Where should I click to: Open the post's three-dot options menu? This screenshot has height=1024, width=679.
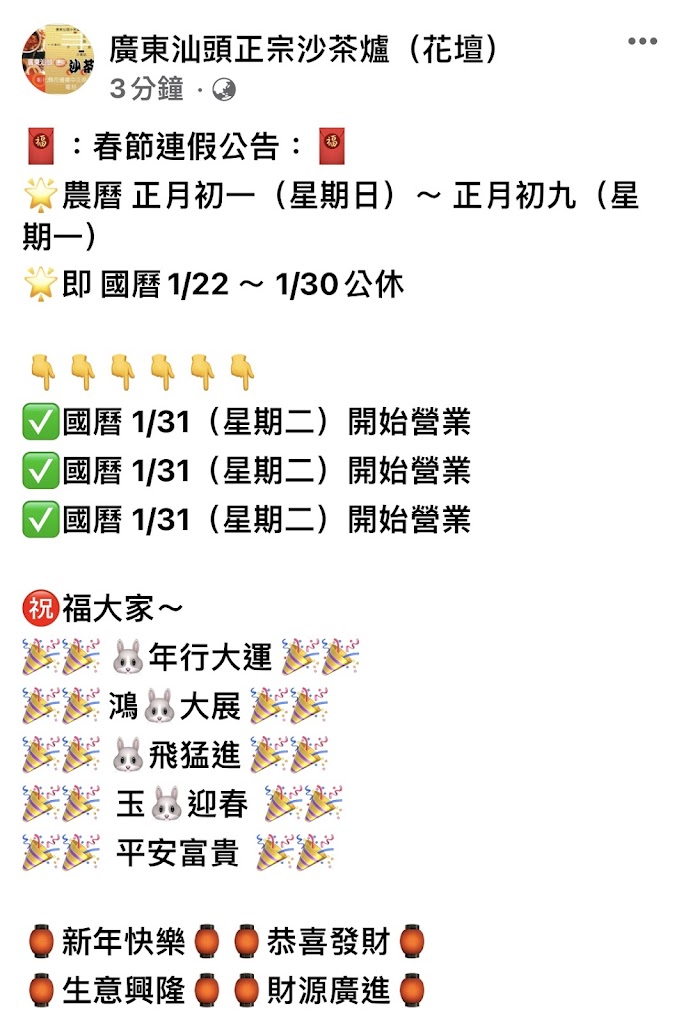[642, 41]
